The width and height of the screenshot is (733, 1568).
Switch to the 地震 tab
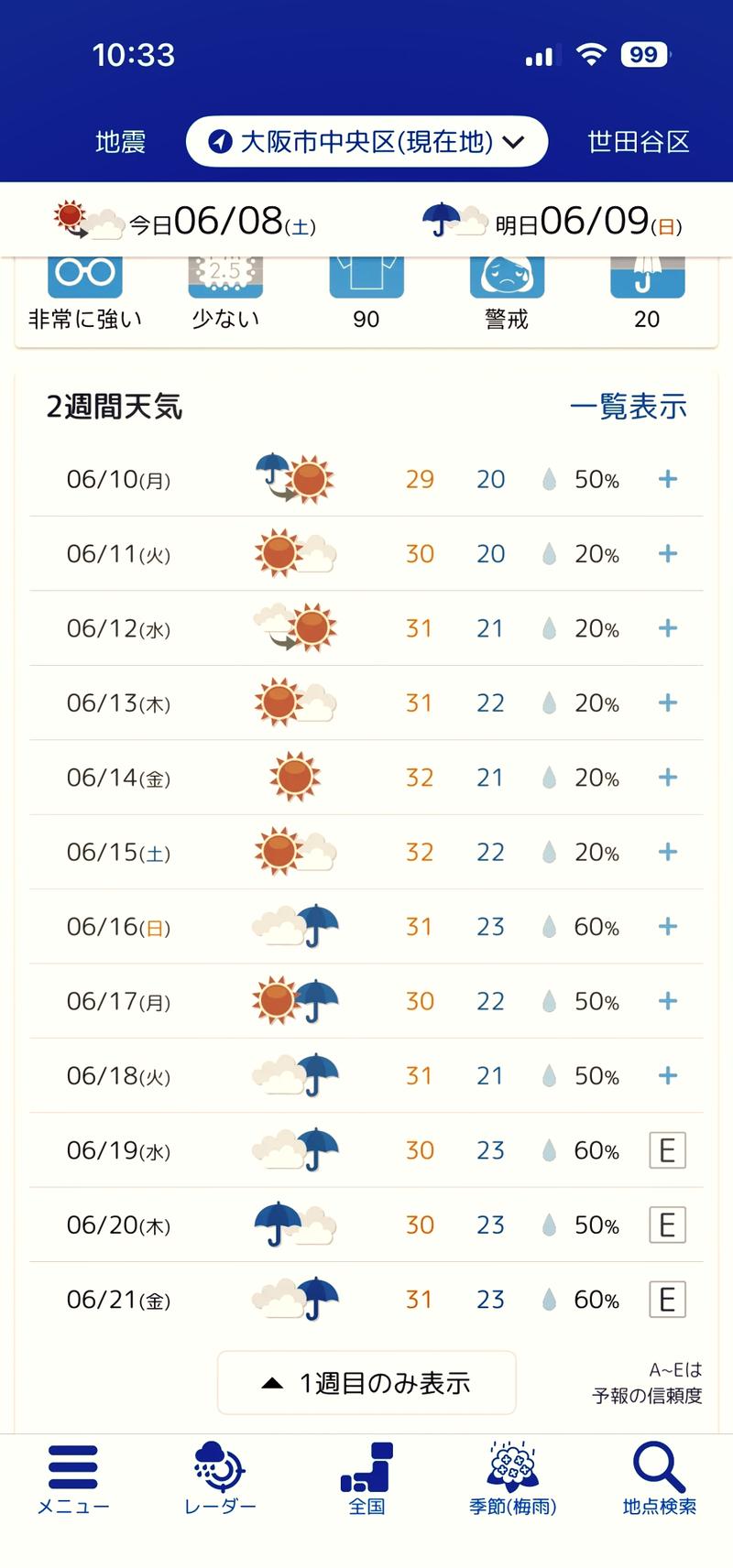(x=120, y=142)
